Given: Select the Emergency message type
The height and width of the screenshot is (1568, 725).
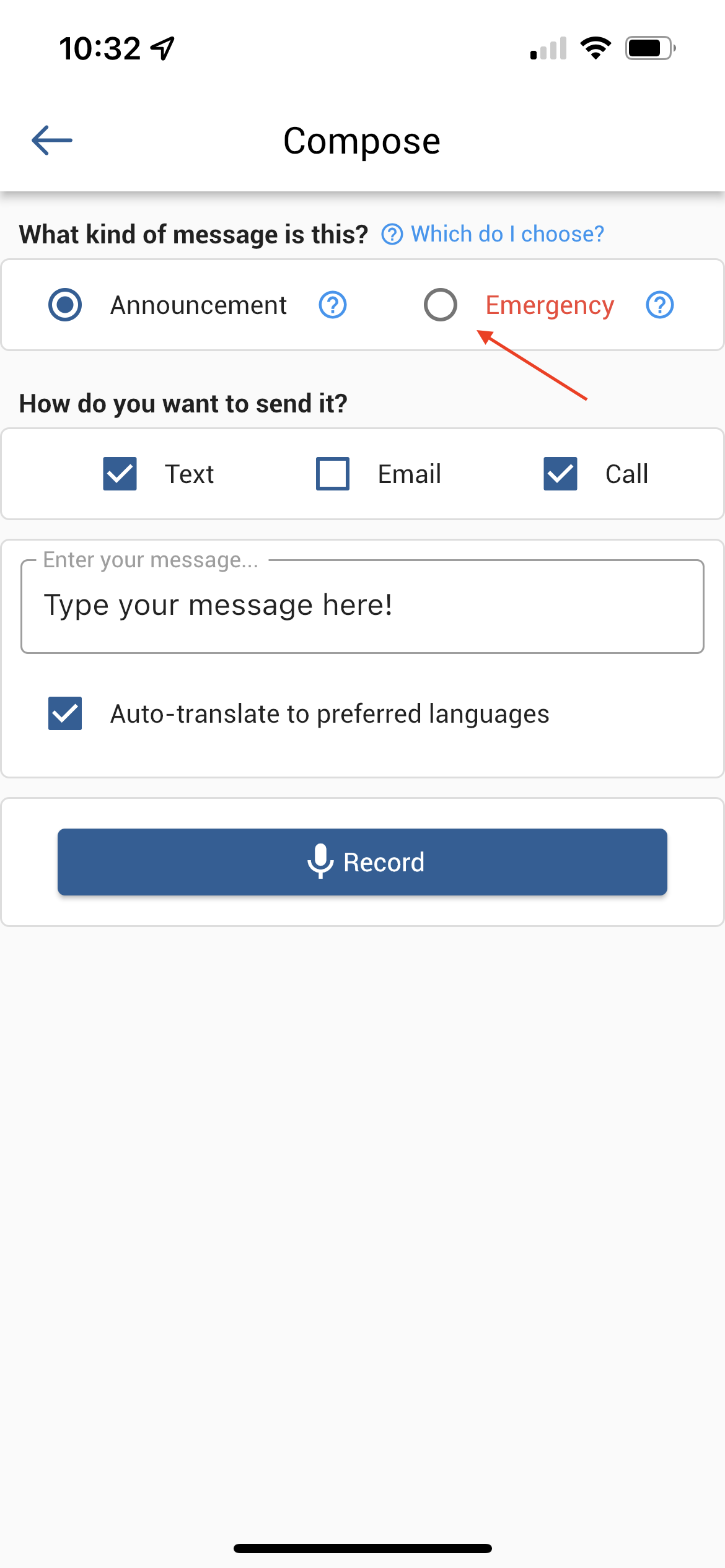Looking at the screenshot, I should 441,305.
